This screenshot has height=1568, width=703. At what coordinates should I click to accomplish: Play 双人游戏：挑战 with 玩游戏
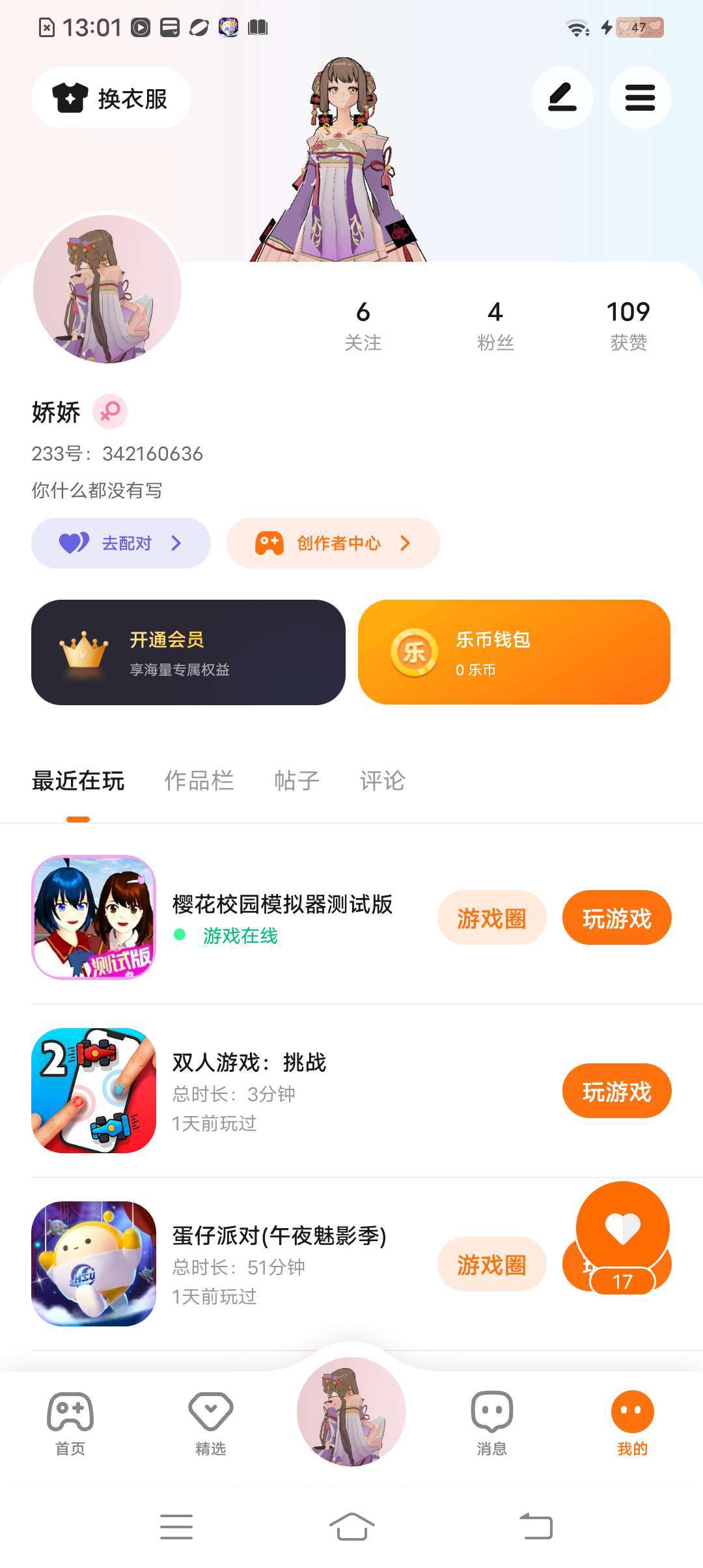click(x=616, y=1091)
